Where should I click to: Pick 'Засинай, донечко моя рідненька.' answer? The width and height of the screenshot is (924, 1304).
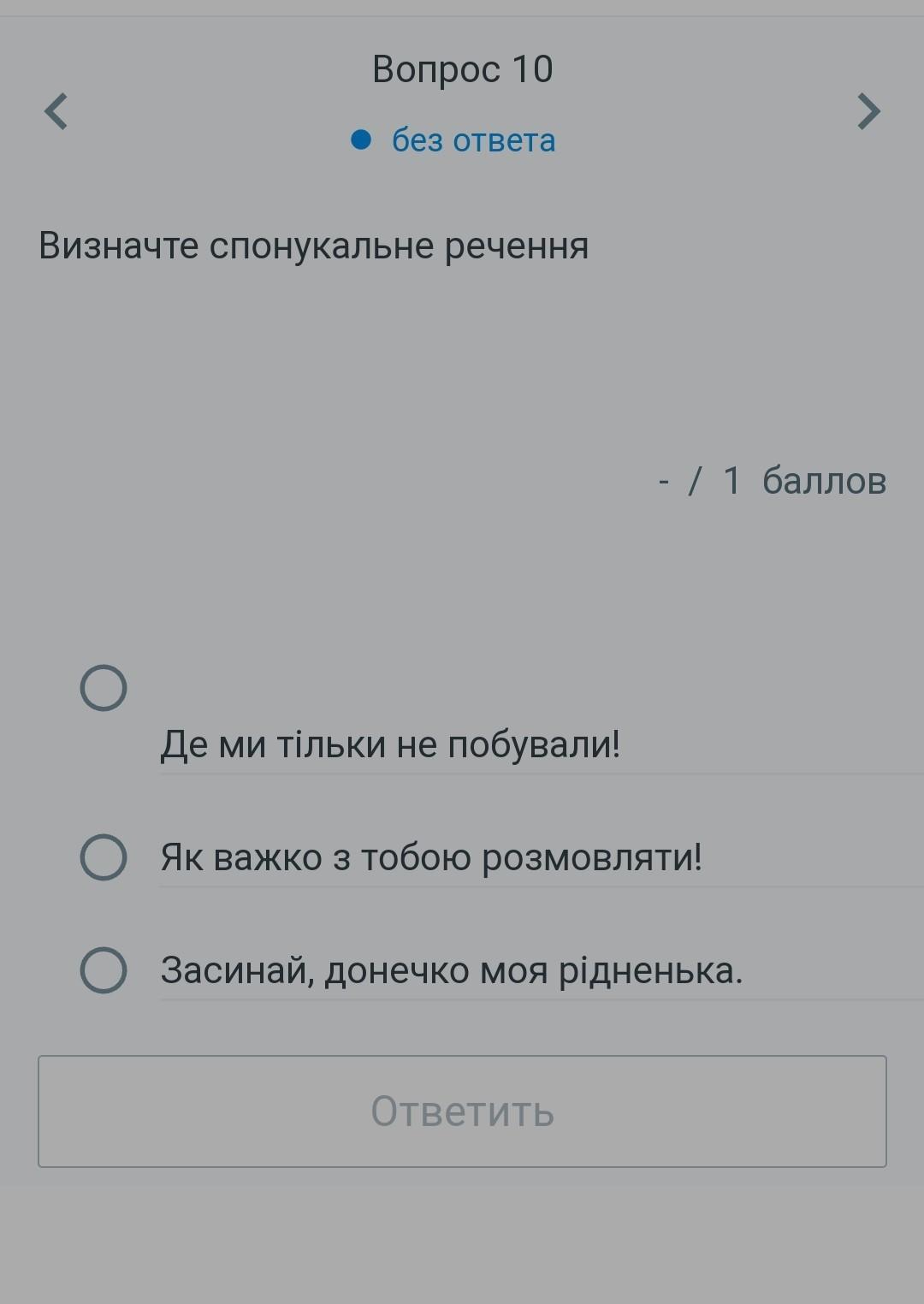[x=104, y=969]
